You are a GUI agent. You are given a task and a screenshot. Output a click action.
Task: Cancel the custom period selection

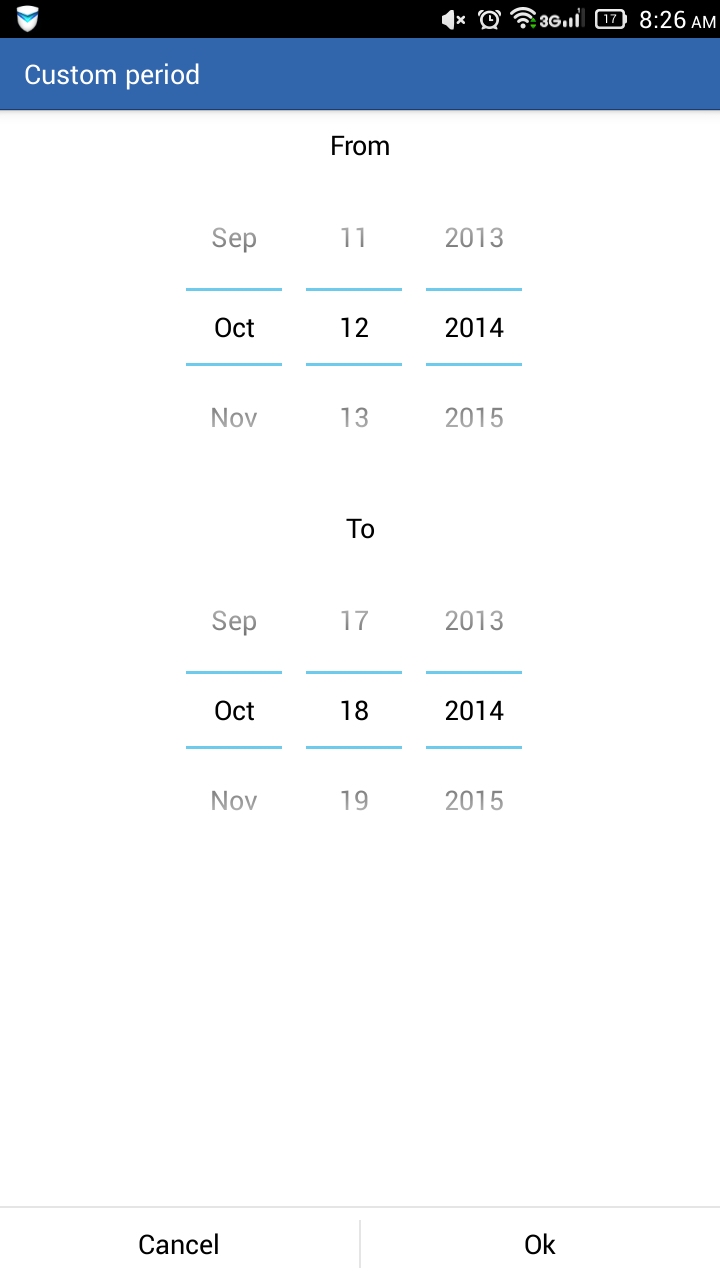179,1244
